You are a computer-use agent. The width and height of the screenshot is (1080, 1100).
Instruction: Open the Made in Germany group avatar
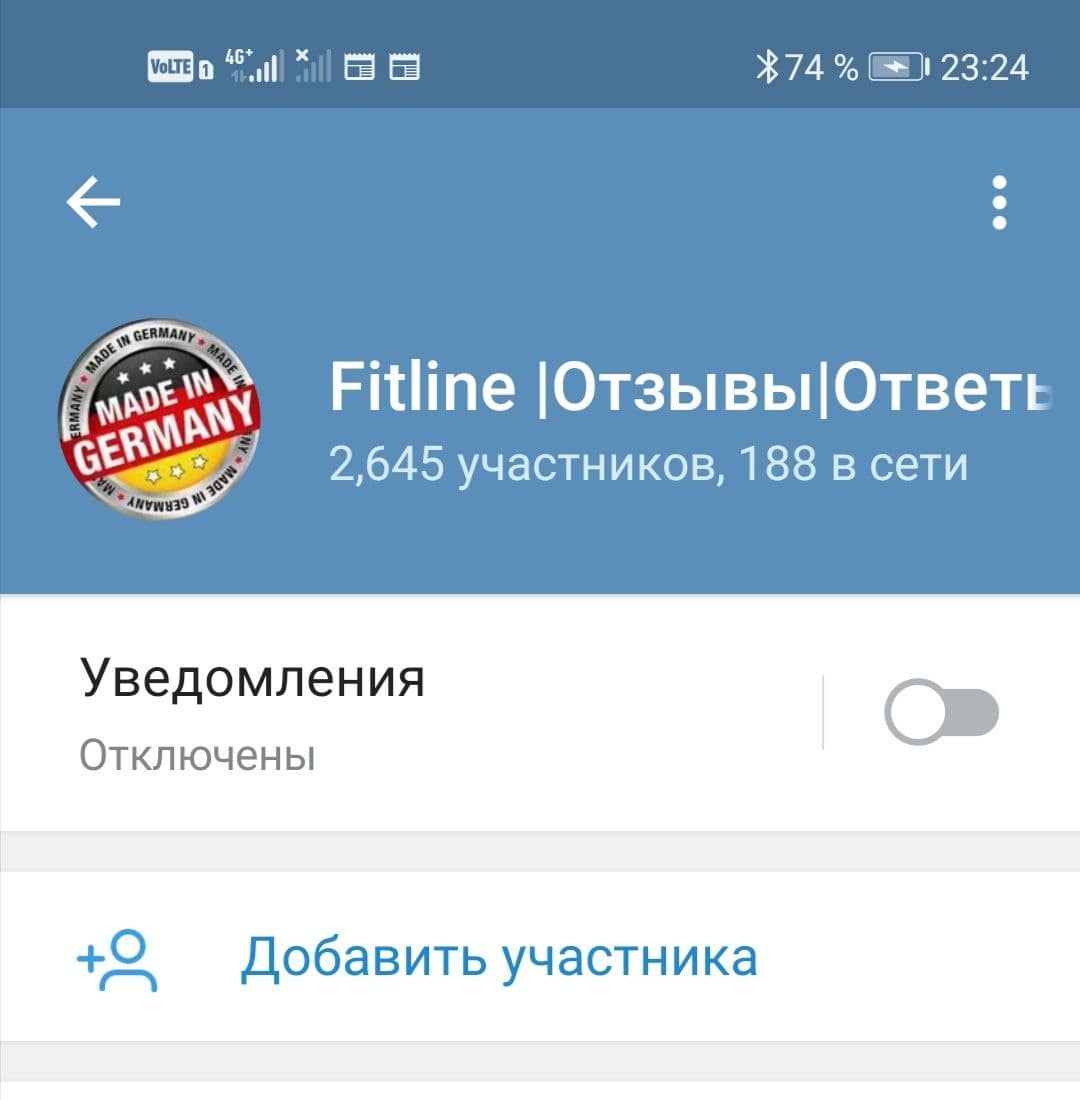pos(158,423)
